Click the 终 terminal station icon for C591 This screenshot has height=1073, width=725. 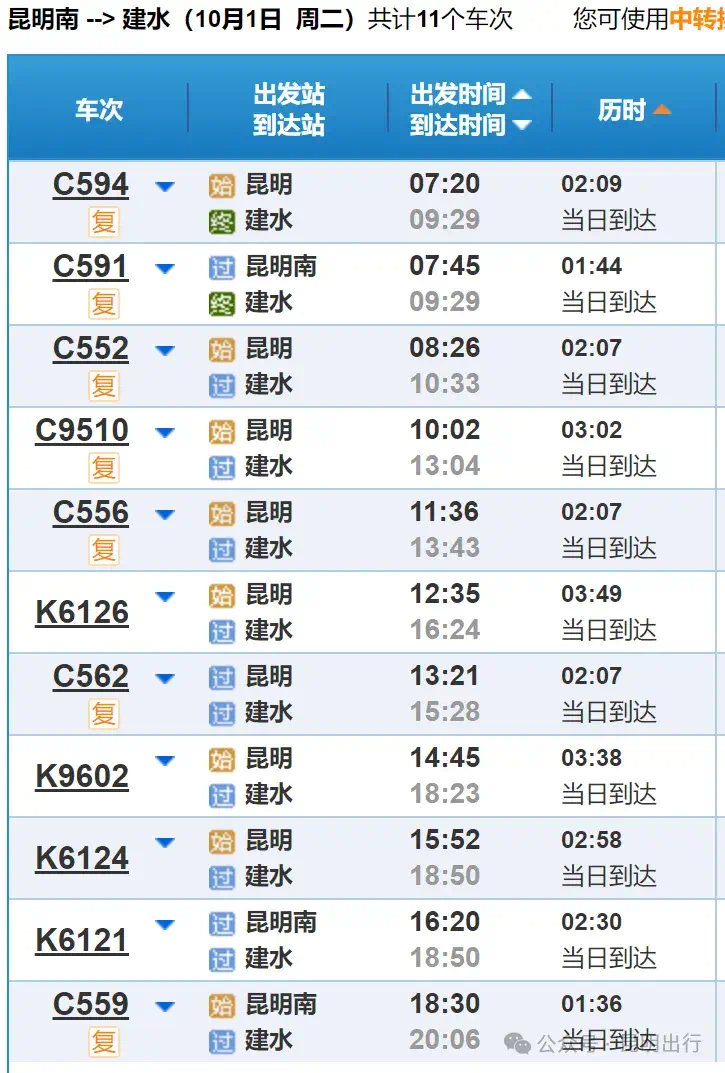(x=223, y=302)
